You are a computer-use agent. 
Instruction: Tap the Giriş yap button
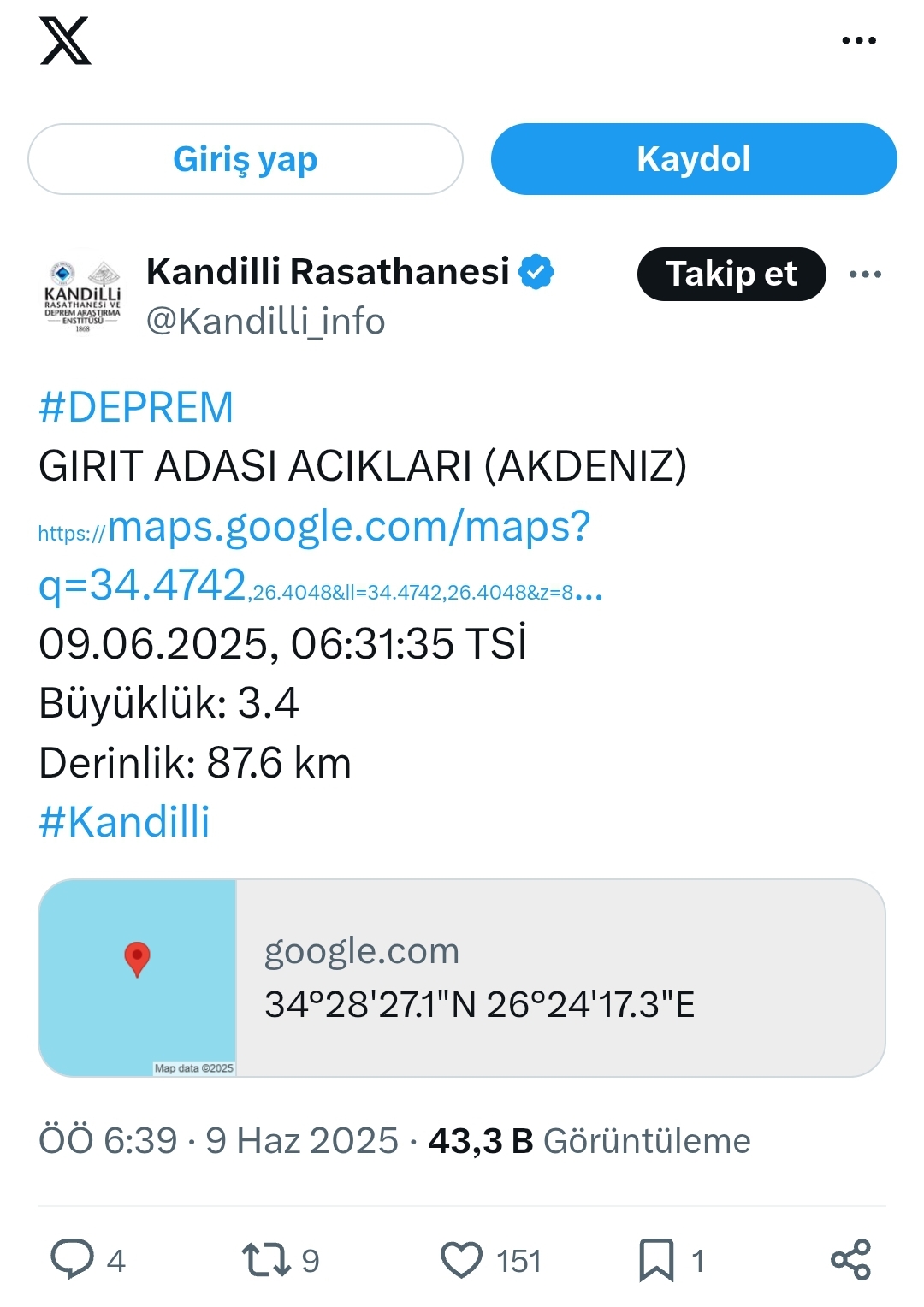point(246,159)
